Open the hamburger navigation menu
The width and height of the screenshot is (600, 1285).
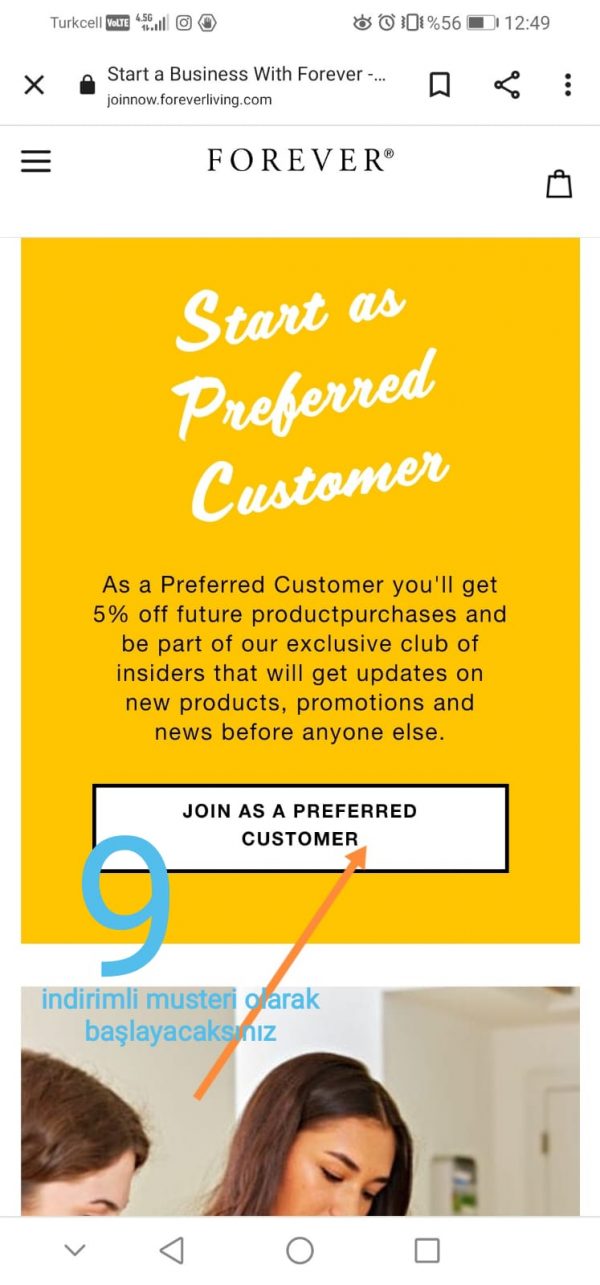36,161
